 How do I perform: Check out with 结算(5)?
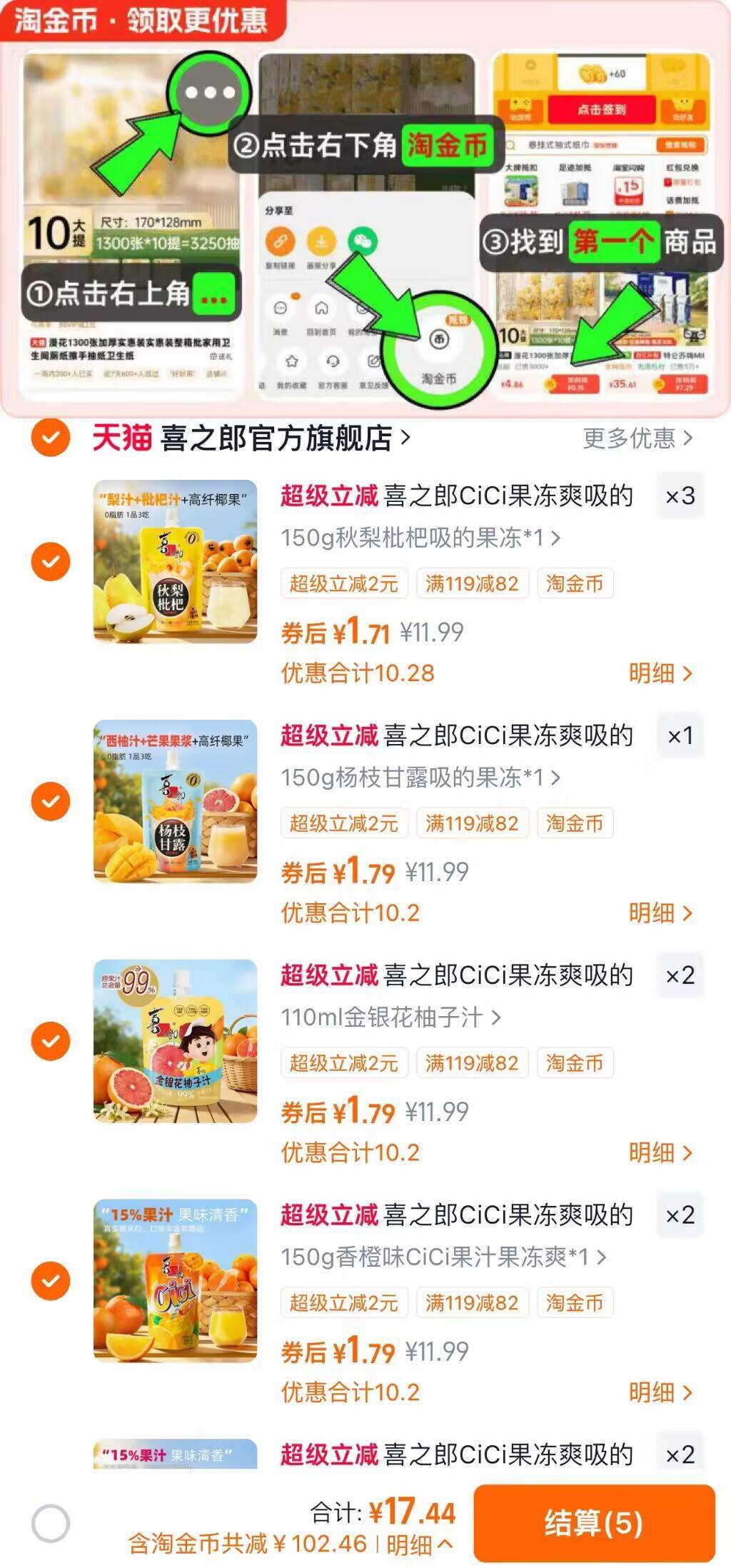pos(594,1523)
